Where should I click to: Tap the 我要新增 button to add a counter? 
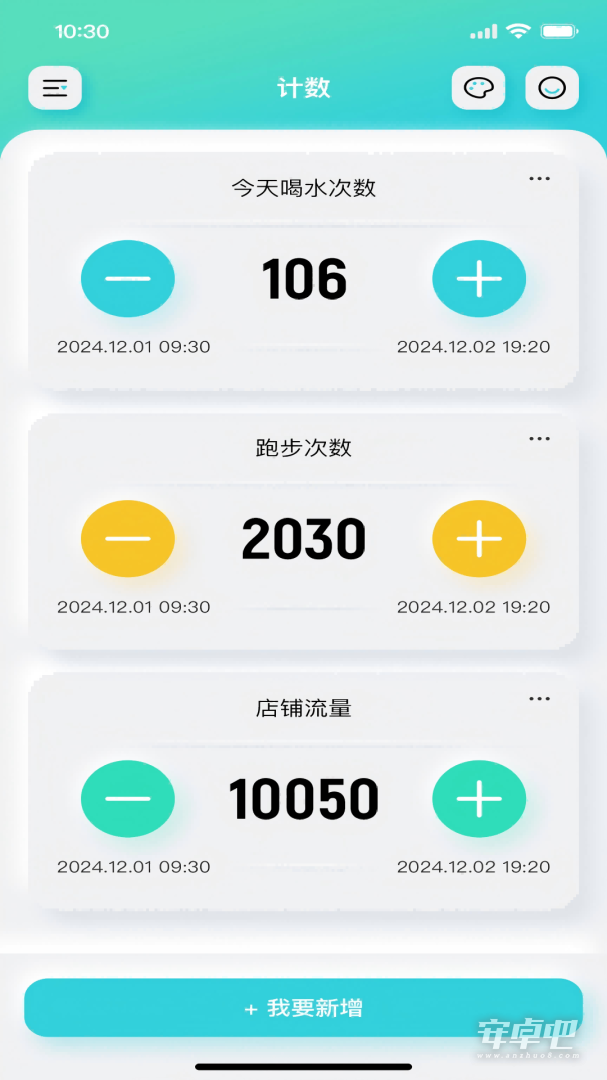pos(303,1008)
